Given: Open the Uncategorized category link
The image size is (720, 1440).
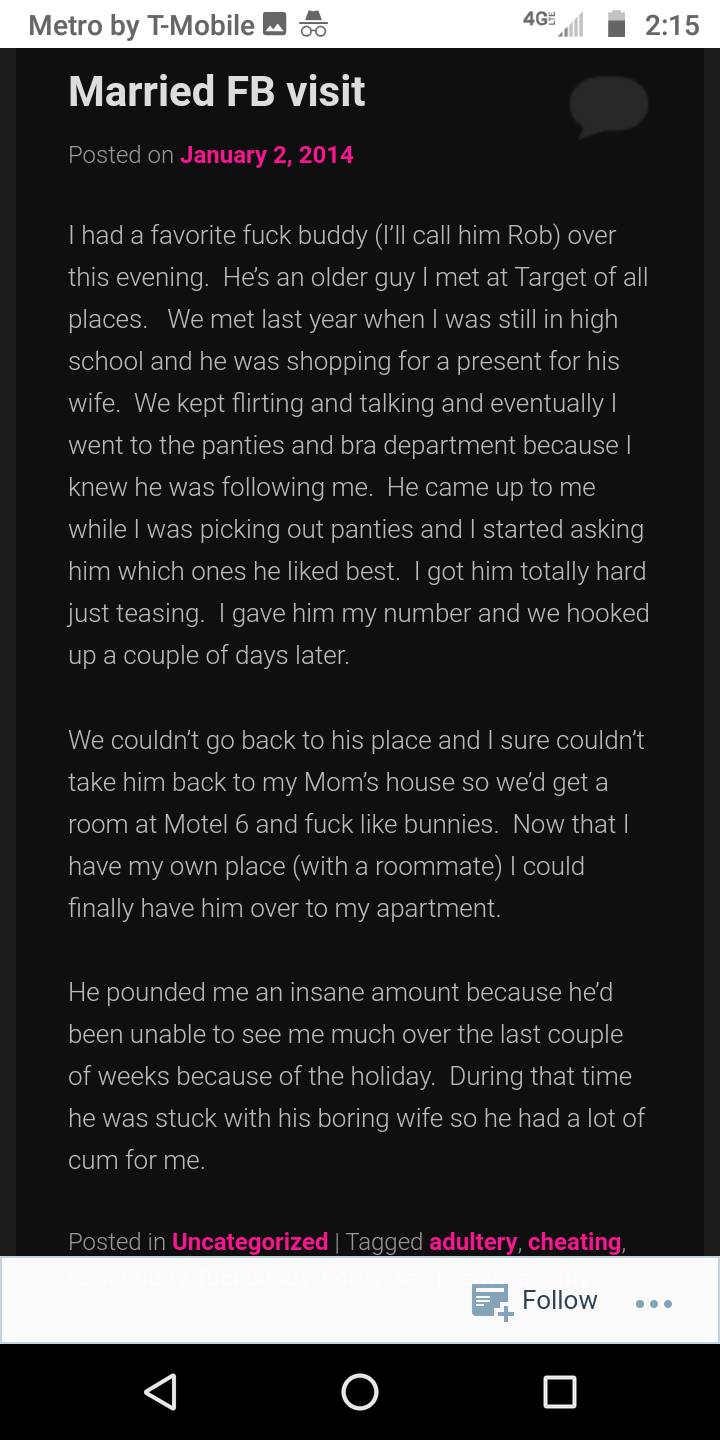Looking at the screenshot, I should click(x=250, y=1241).
